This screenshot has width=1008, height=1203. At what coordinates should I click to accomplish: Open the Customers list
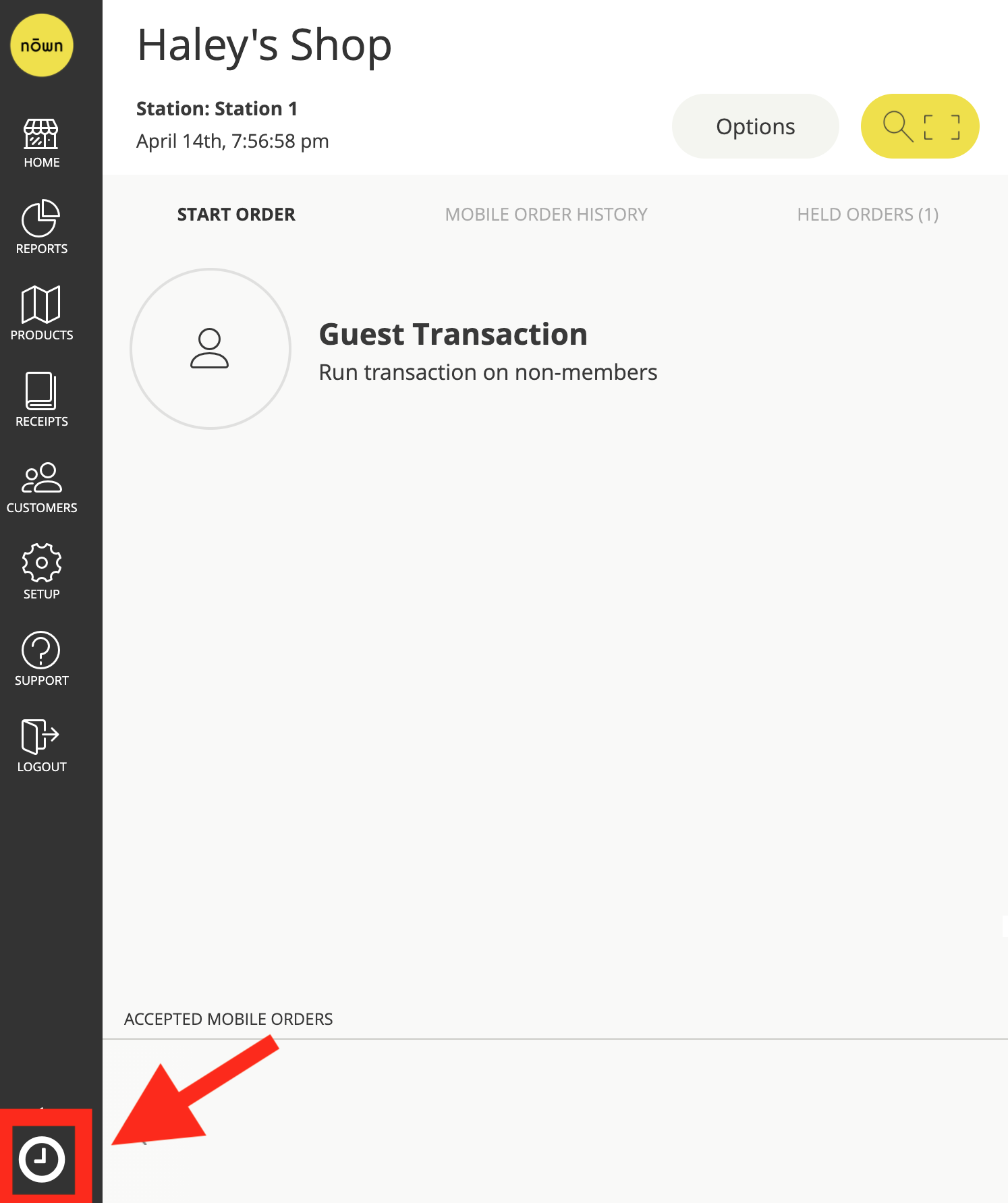click(41, 487)
